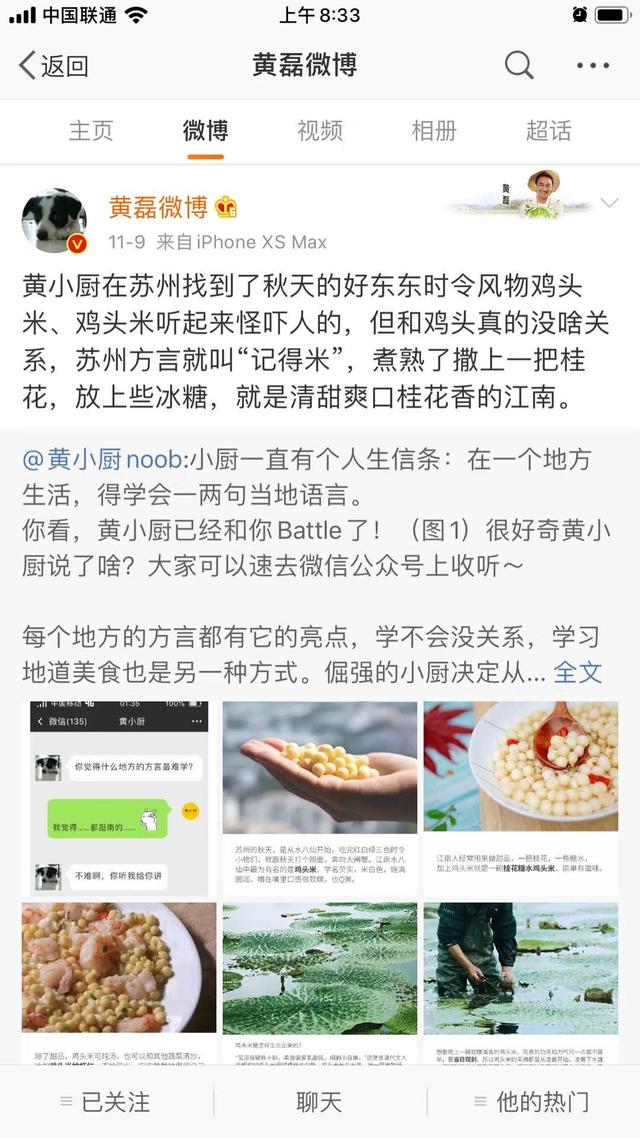
Task: Open the 相册 tab
Action: pyautogui.click(x=434, y=130)
